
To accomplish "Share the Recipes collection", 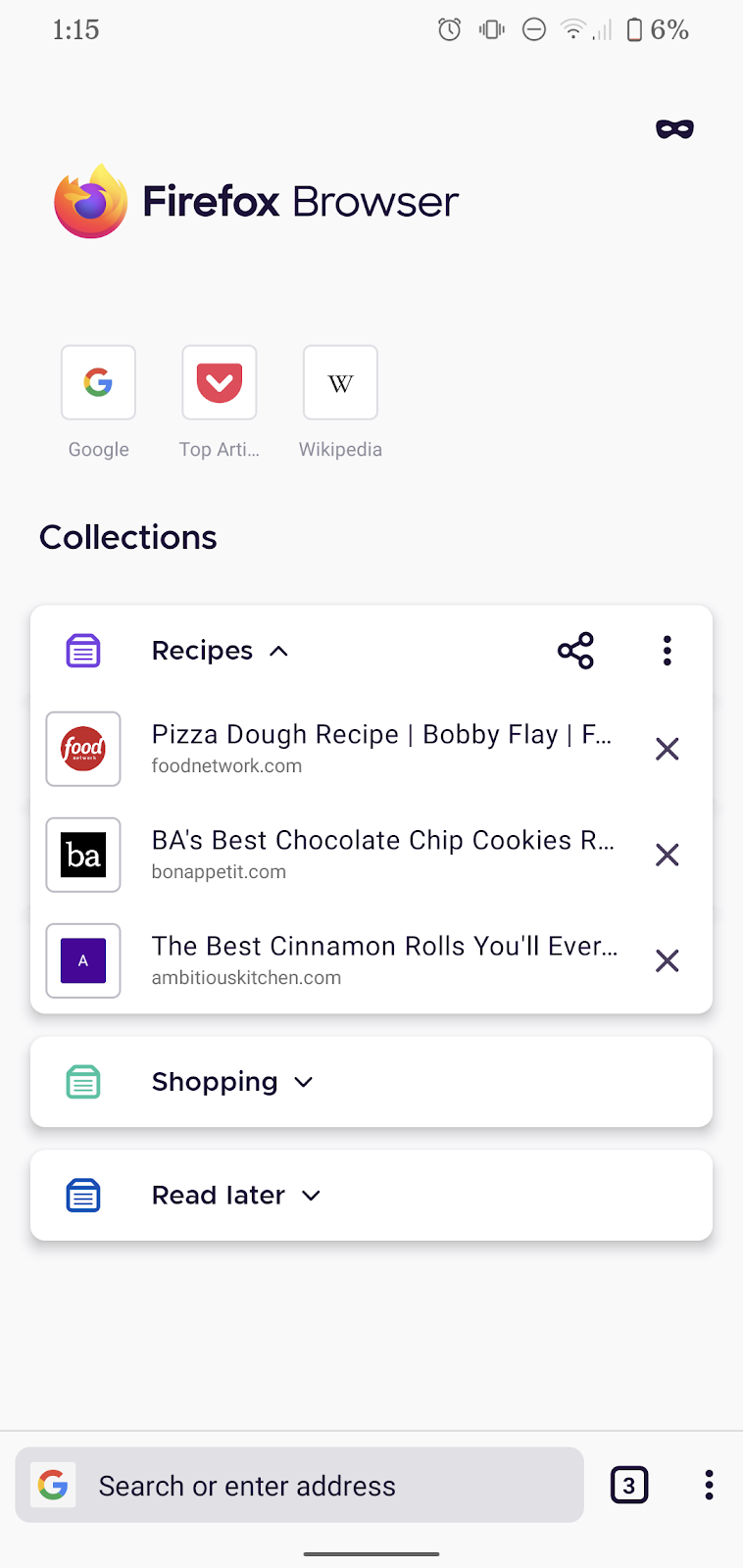I will coord(574,650).
